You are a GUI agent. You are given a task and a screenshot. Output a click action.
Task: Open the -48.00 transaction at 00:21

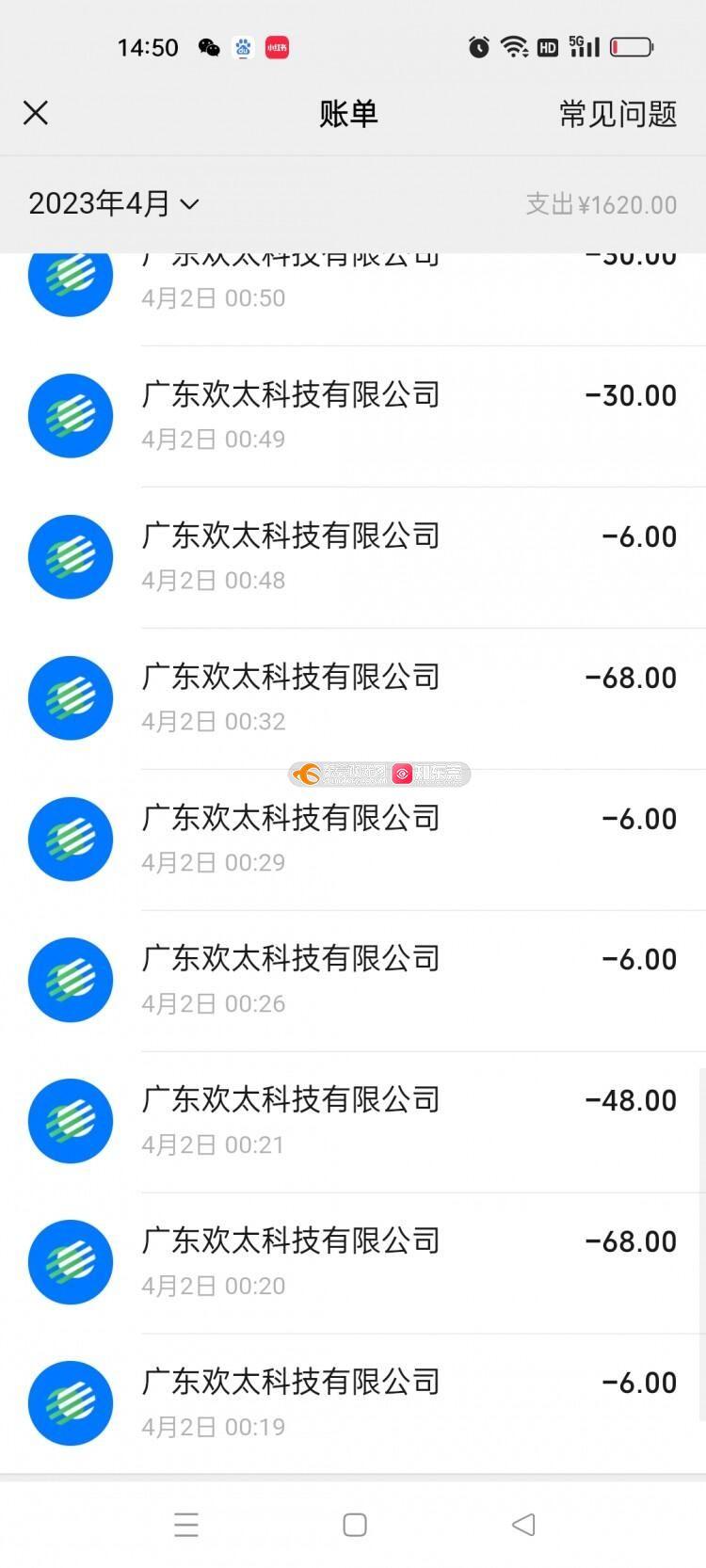pos(353,1123)
